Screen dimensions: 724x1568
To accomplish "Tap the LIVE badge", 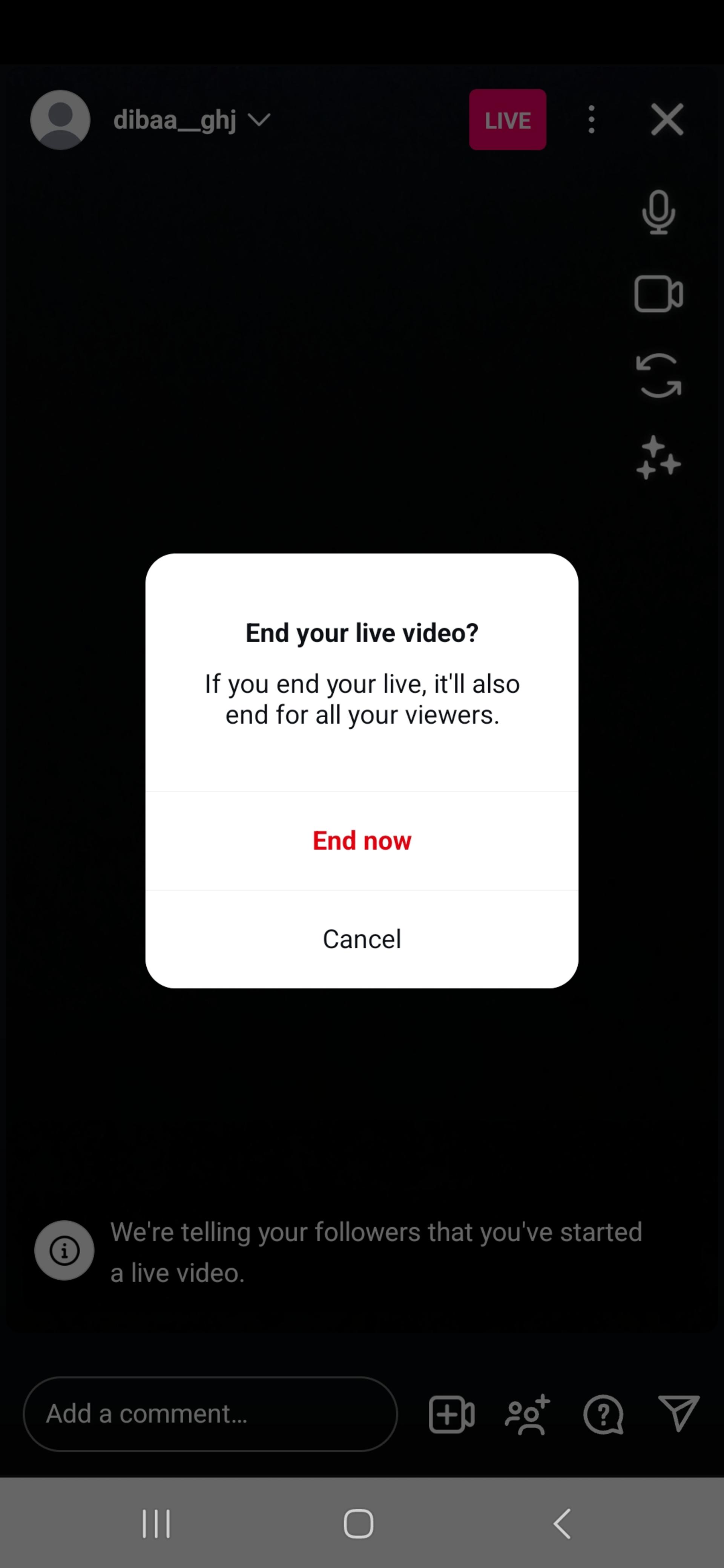I will click(507, 120).
